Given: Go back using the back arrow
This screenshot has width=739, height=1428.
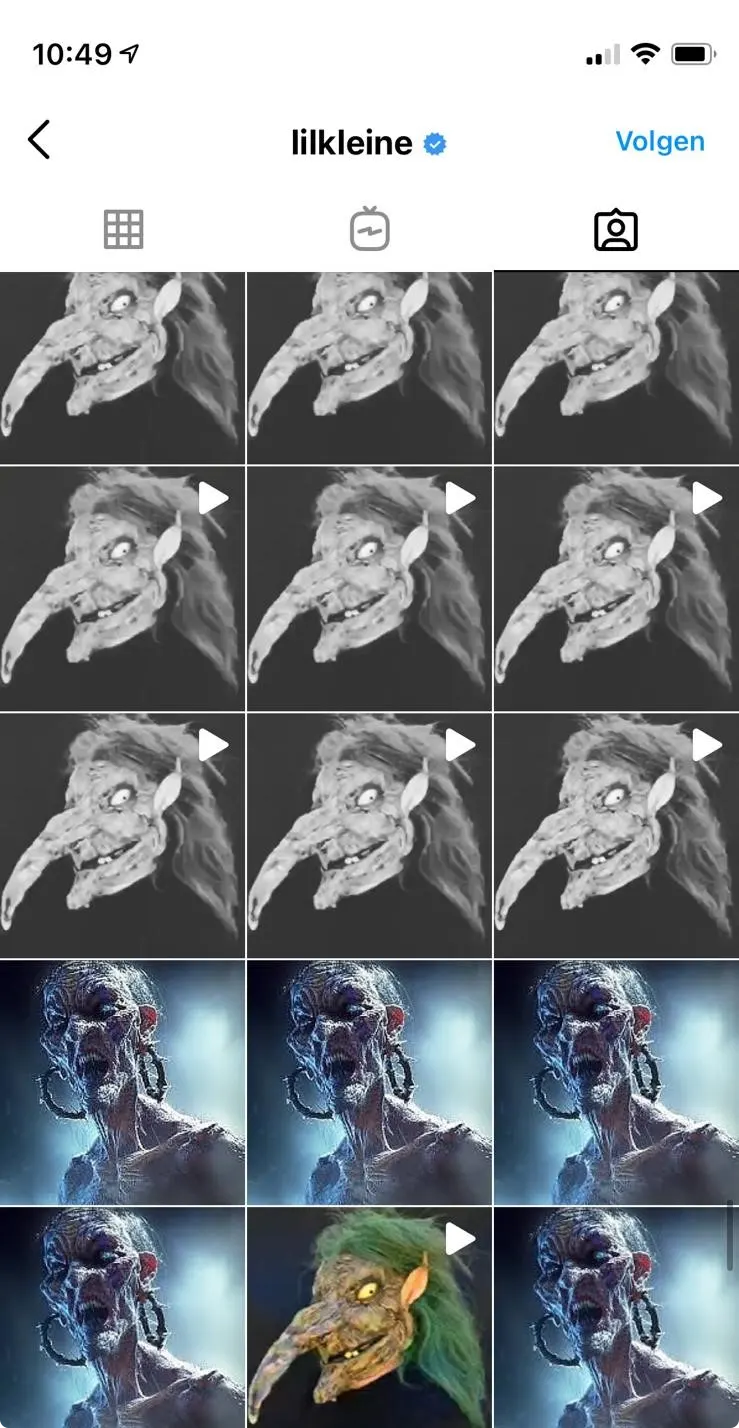Looking at the screenshot, I should tap(39, 140).
